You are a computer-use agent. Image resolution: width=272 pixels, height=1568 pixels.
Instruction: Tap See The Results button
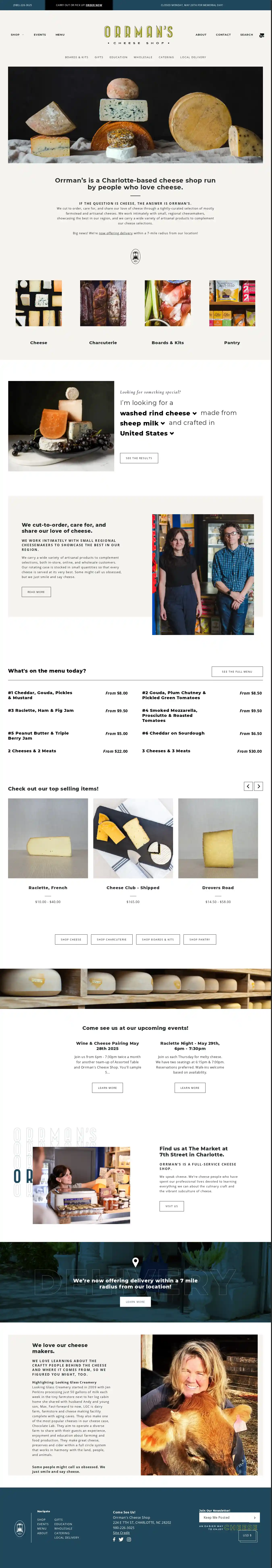click(x=139, y=458)
